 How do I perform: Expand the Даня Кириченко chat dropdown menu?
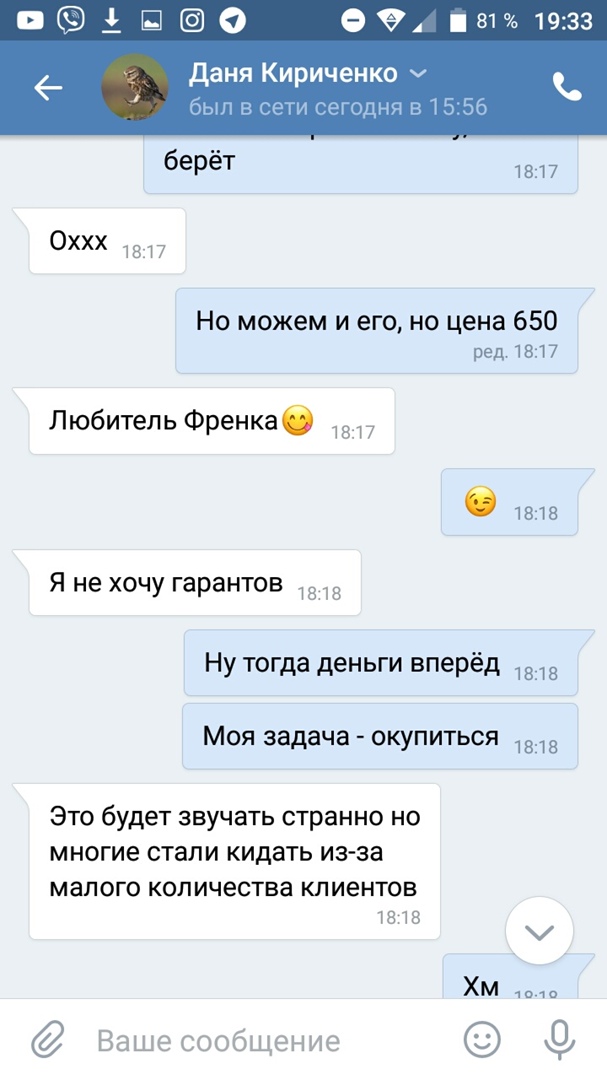420,74
